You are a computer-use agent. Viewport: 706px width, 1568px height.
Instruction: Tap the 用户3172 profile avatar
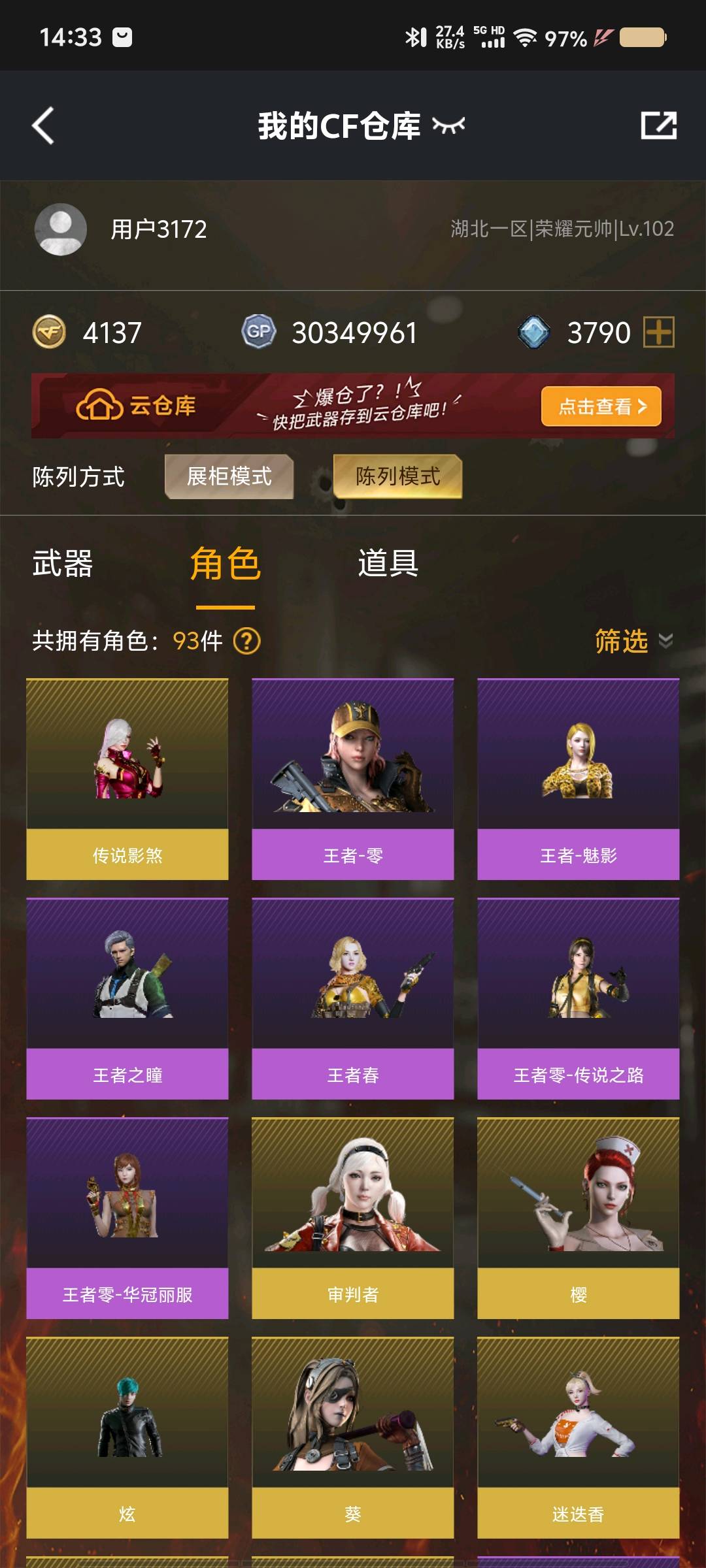pyautogui.click(x=61, y=229)
